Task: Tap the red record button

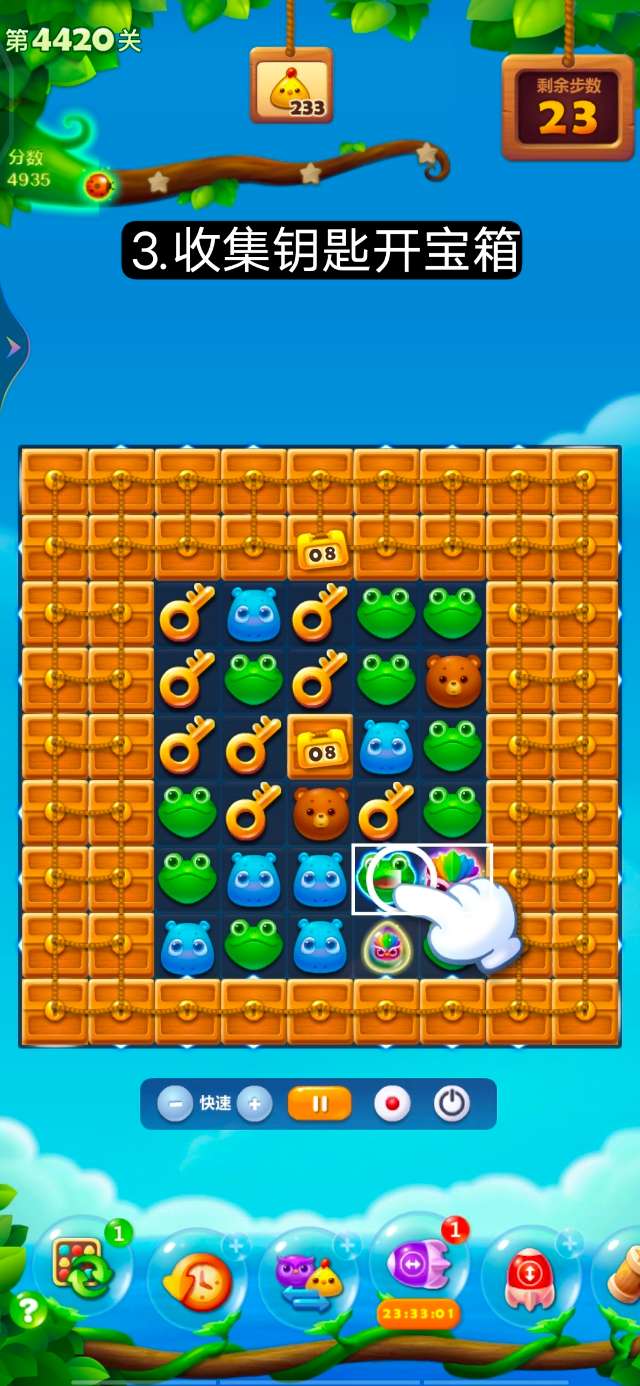Action: (x=392, y=1104)
